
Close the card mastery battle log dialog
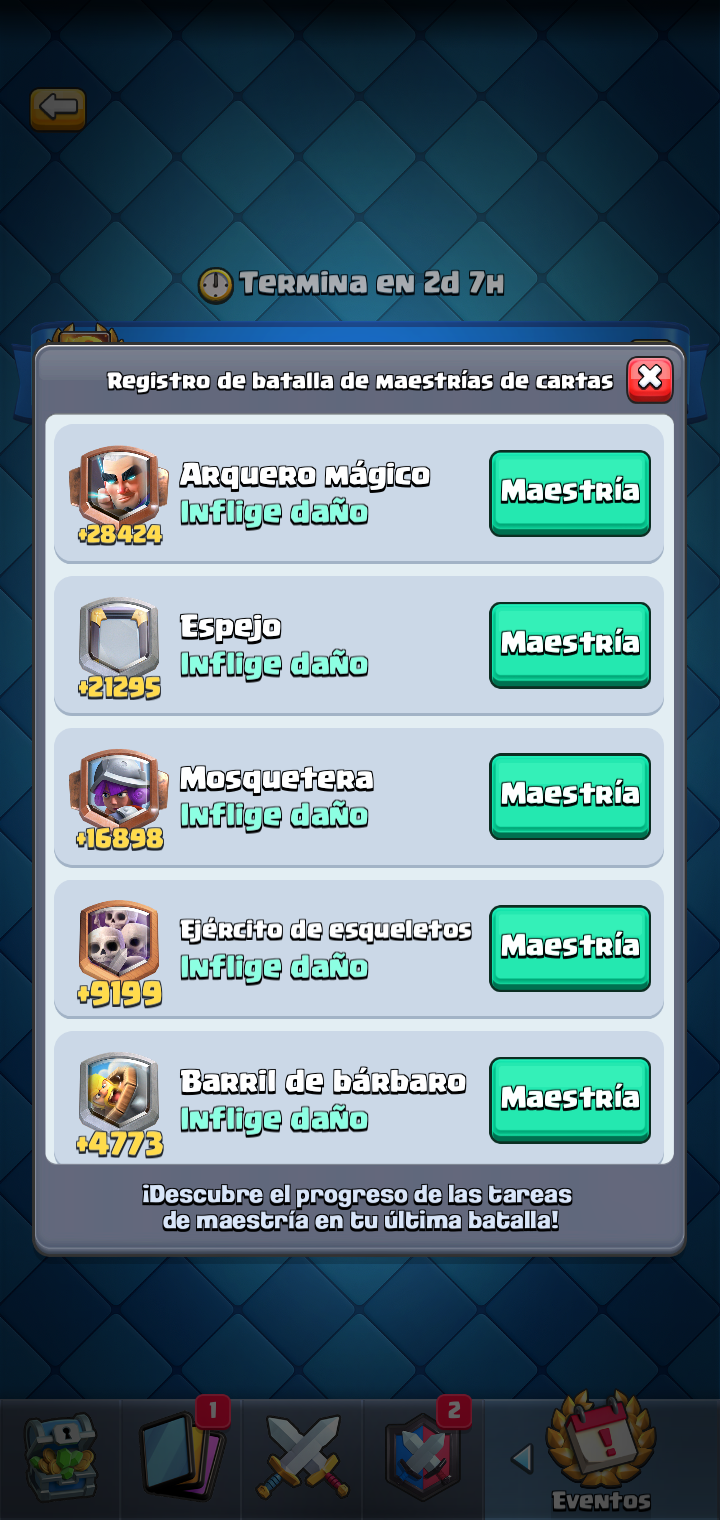650,379
